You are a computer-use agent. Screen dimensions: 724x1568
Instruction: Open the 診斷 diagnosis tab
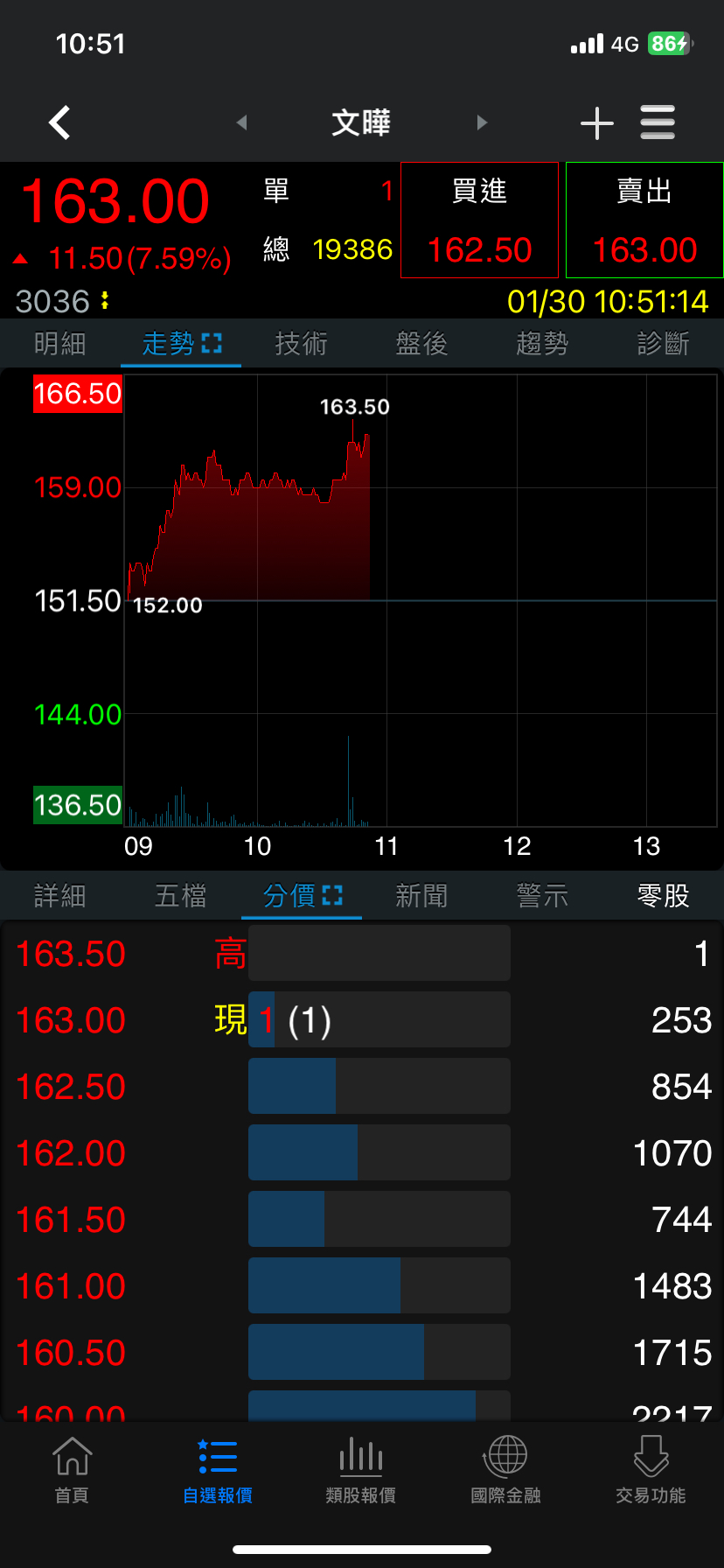[663, 344]
